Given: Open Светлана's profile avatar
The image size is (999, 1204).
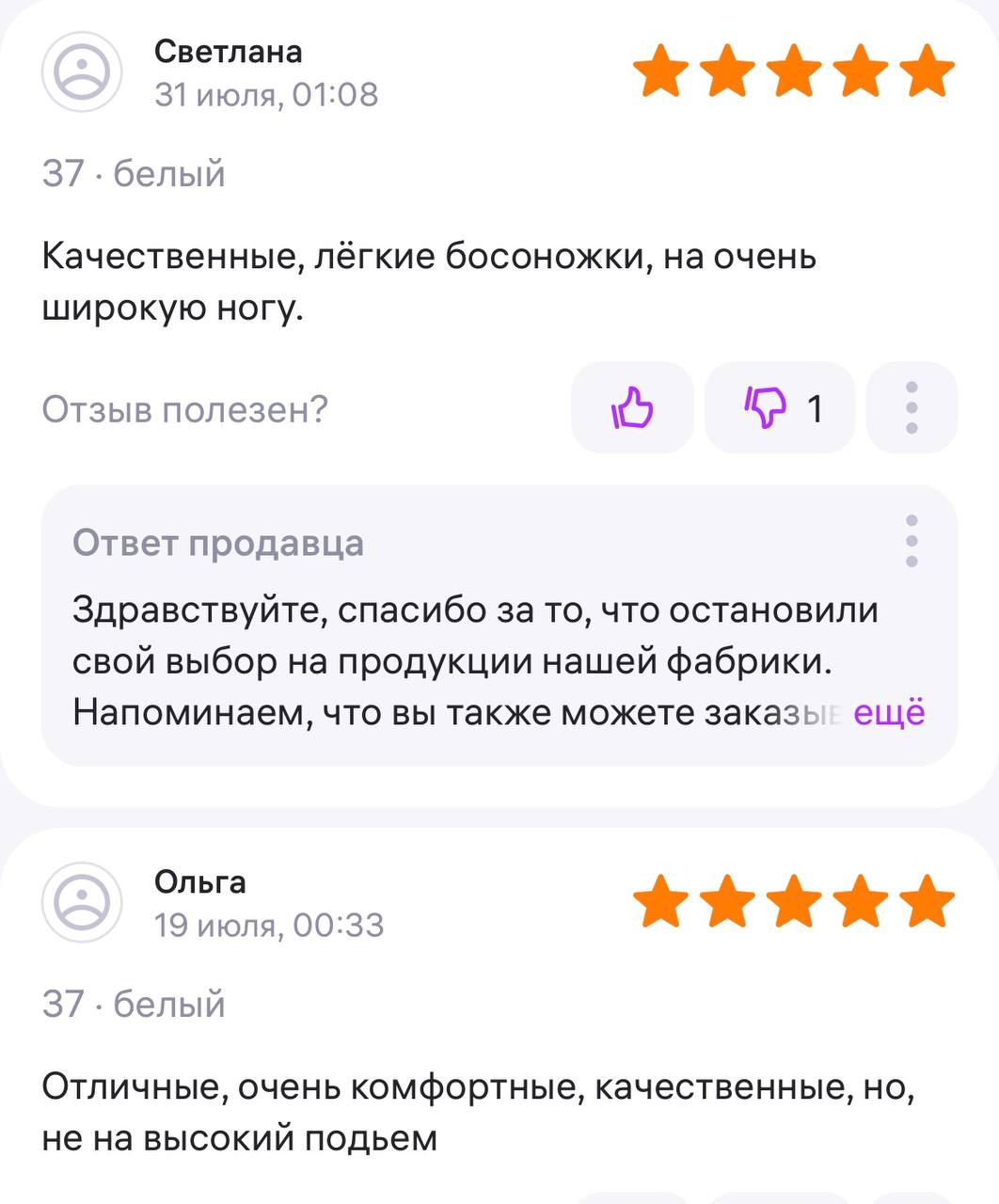Looking at the screenshot, I should coord(82,72).
